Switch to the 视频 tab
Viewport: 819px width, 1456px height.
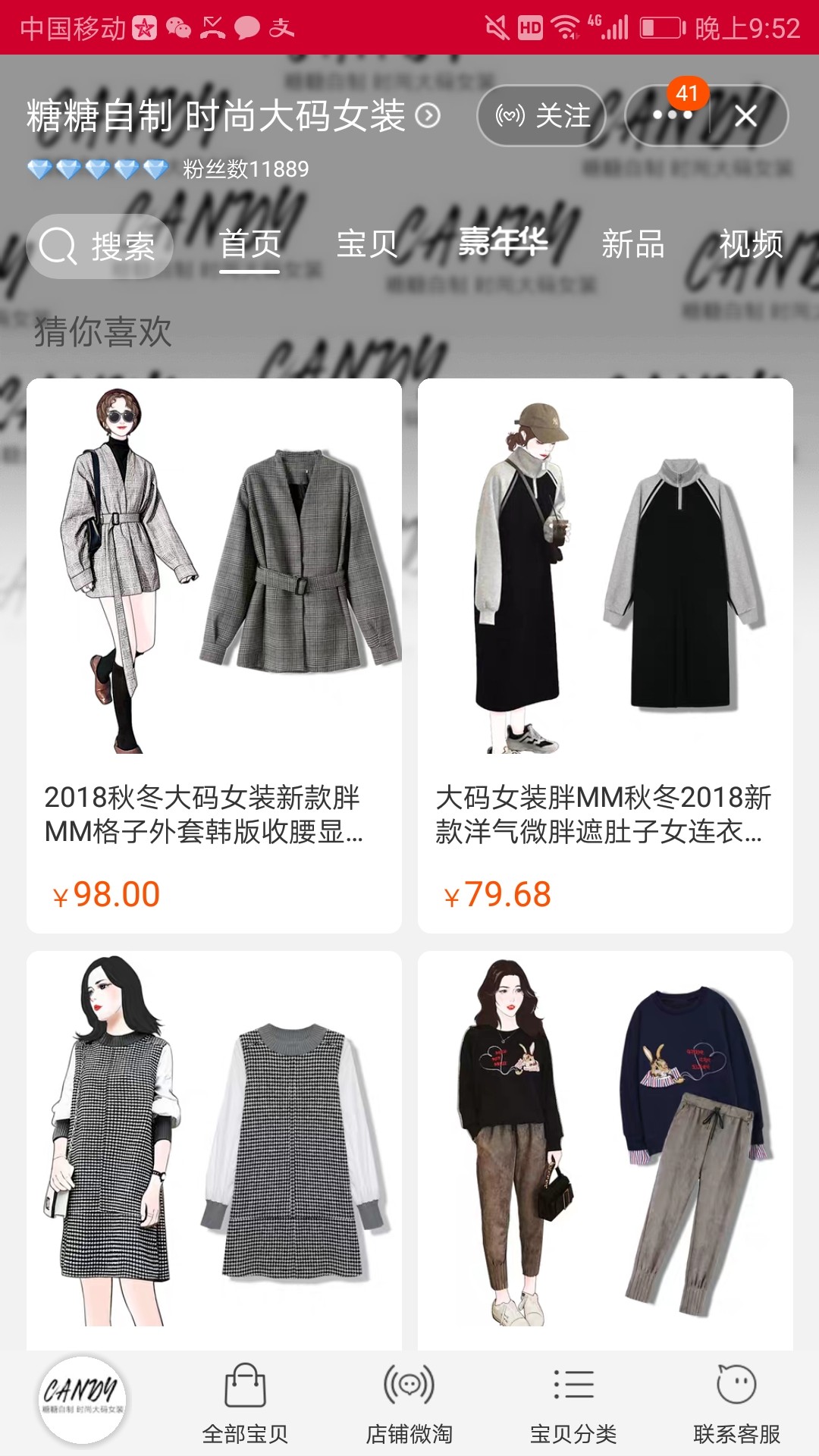[751, 244]
